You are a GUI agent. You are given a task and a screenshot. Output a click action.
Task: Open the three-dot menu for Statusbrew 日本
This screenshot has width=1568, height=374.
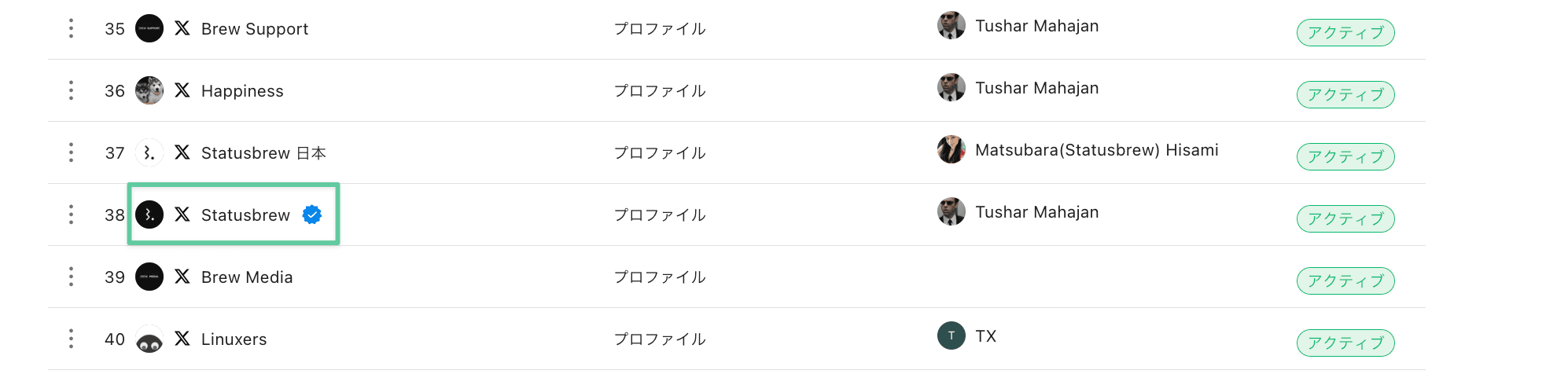[71, 152]
